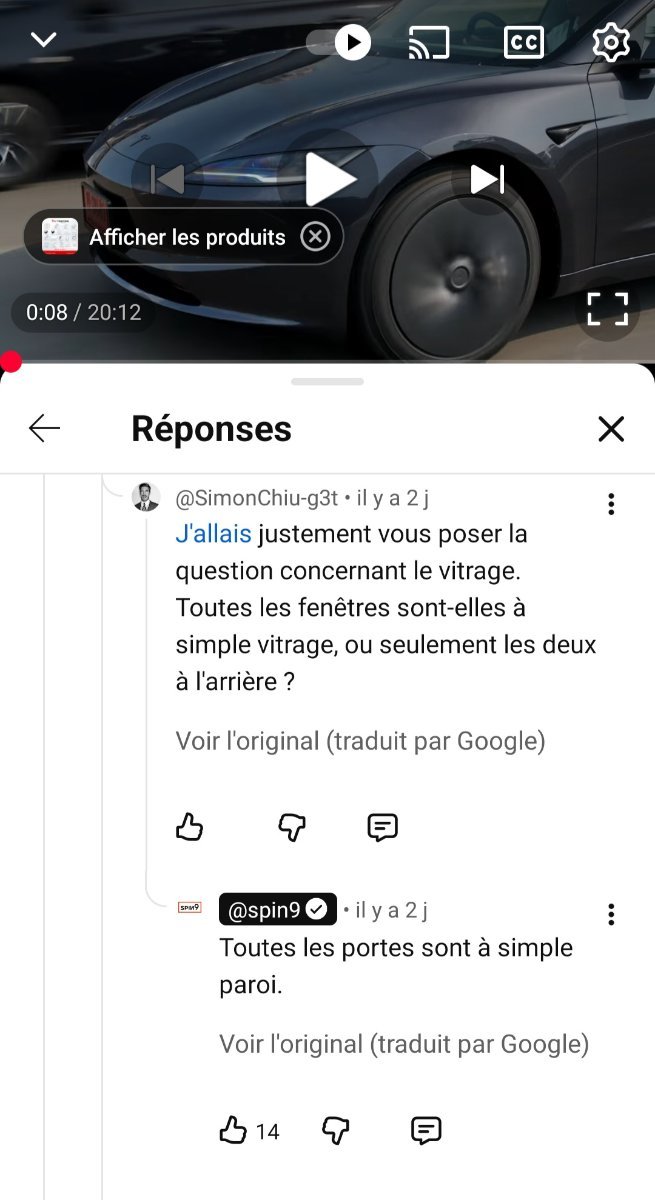Play the video
The image size is (655, 1200).
pyautogui.click(x=329, y=180)
